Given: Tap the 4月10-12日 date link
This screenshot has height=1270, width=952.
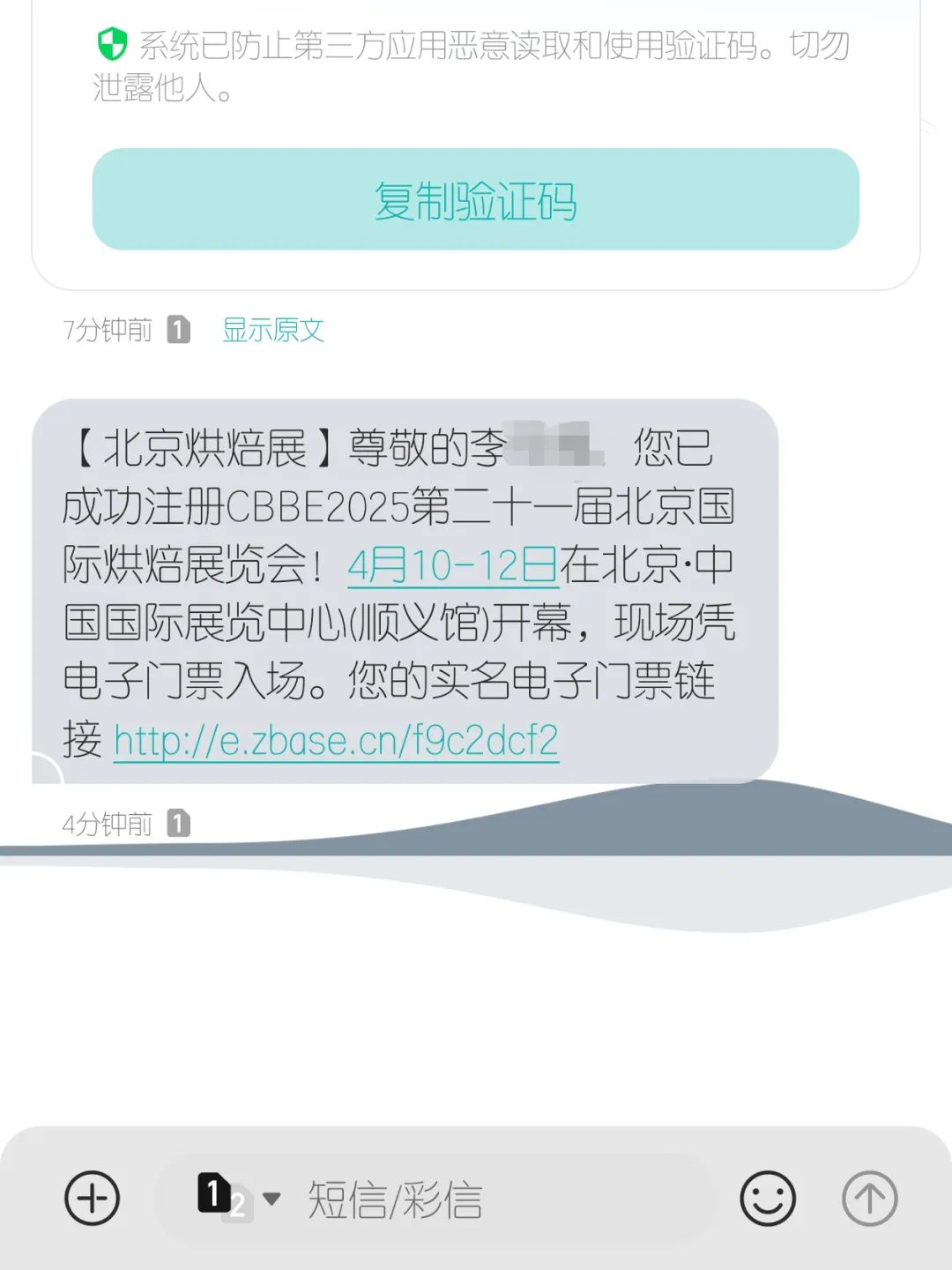Looking at the screenshot, I should [x=452, y=565].
